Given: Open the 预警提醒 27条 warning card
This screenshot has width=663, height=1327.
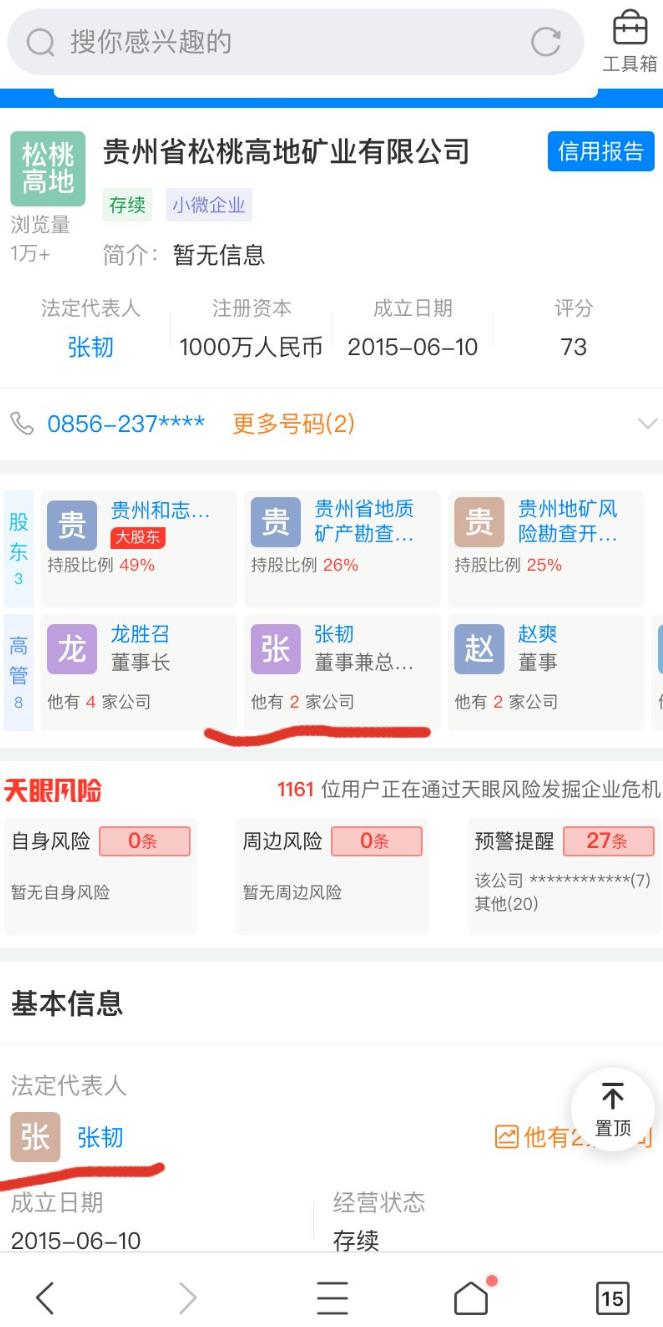Looking at the screenshot, I should coord(564,876).
